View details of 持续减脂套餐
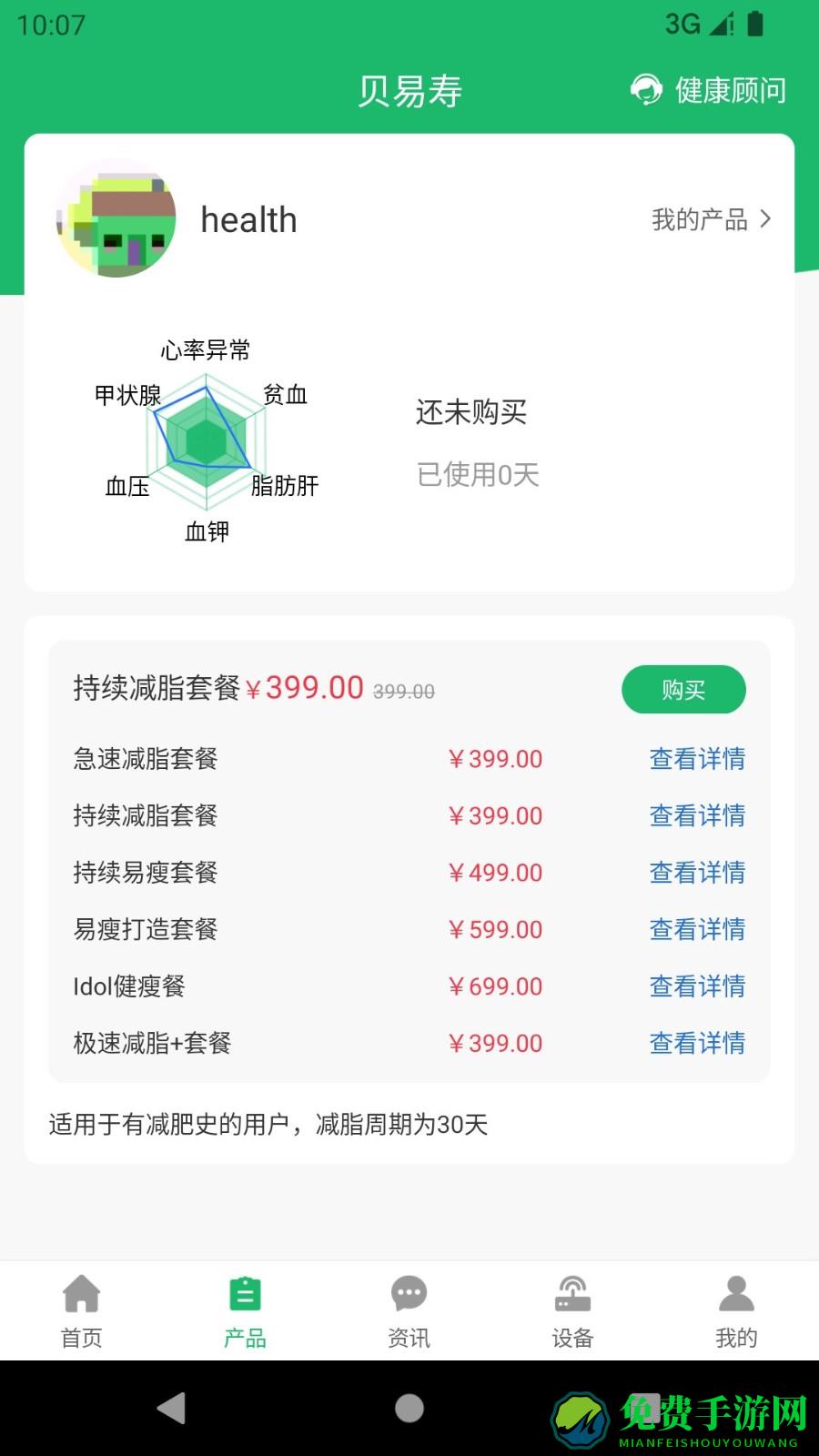This screenshot has height=1456, width=819. [x=697, y=816]
